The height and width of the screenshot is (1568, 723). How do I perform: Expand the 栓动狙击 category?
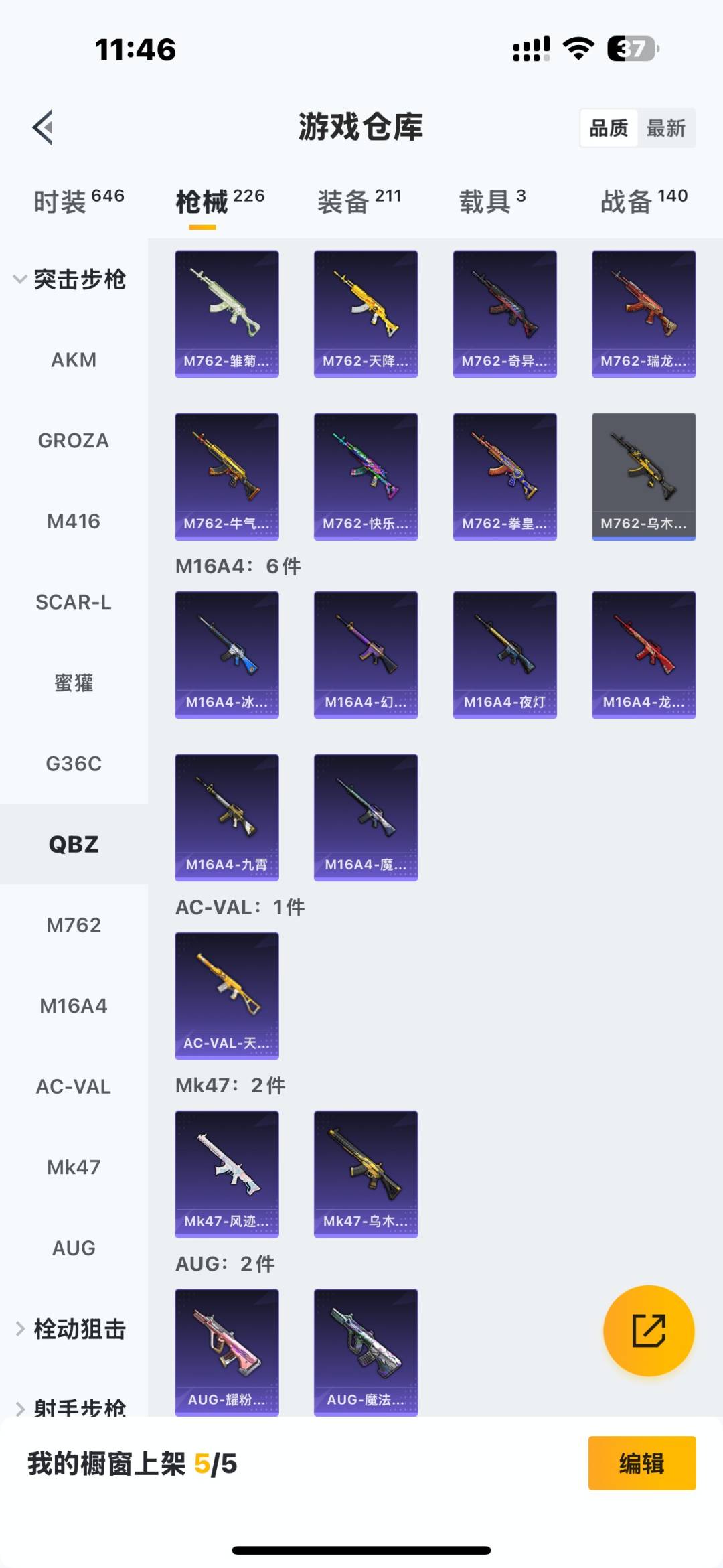pyautogui.click(x=71, y=1329)
